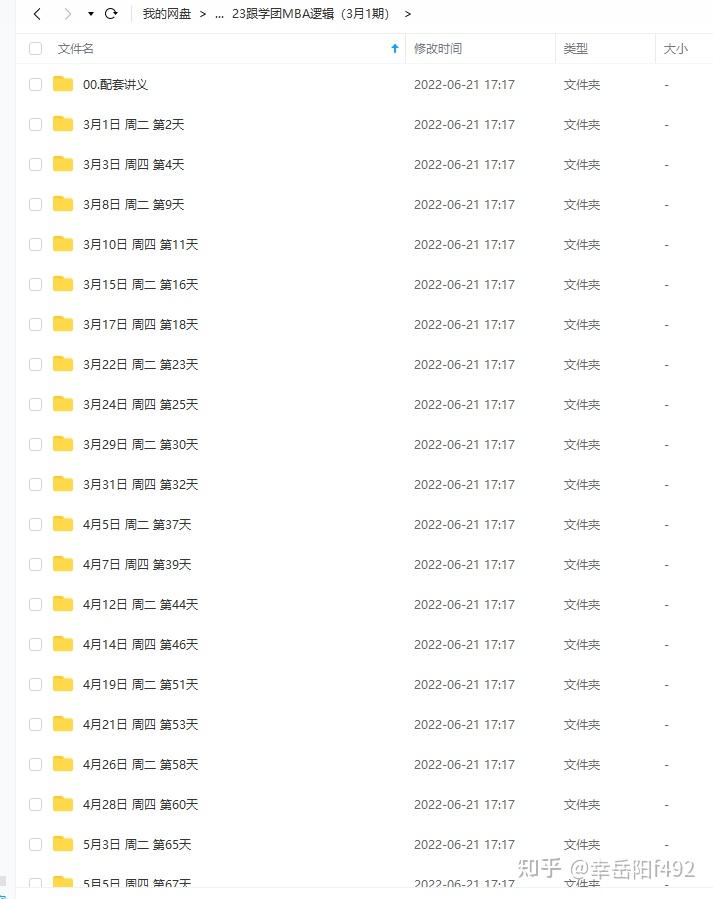
Task: Open folder 3月1日 周二 第2天
Action: tap(133, 124)
